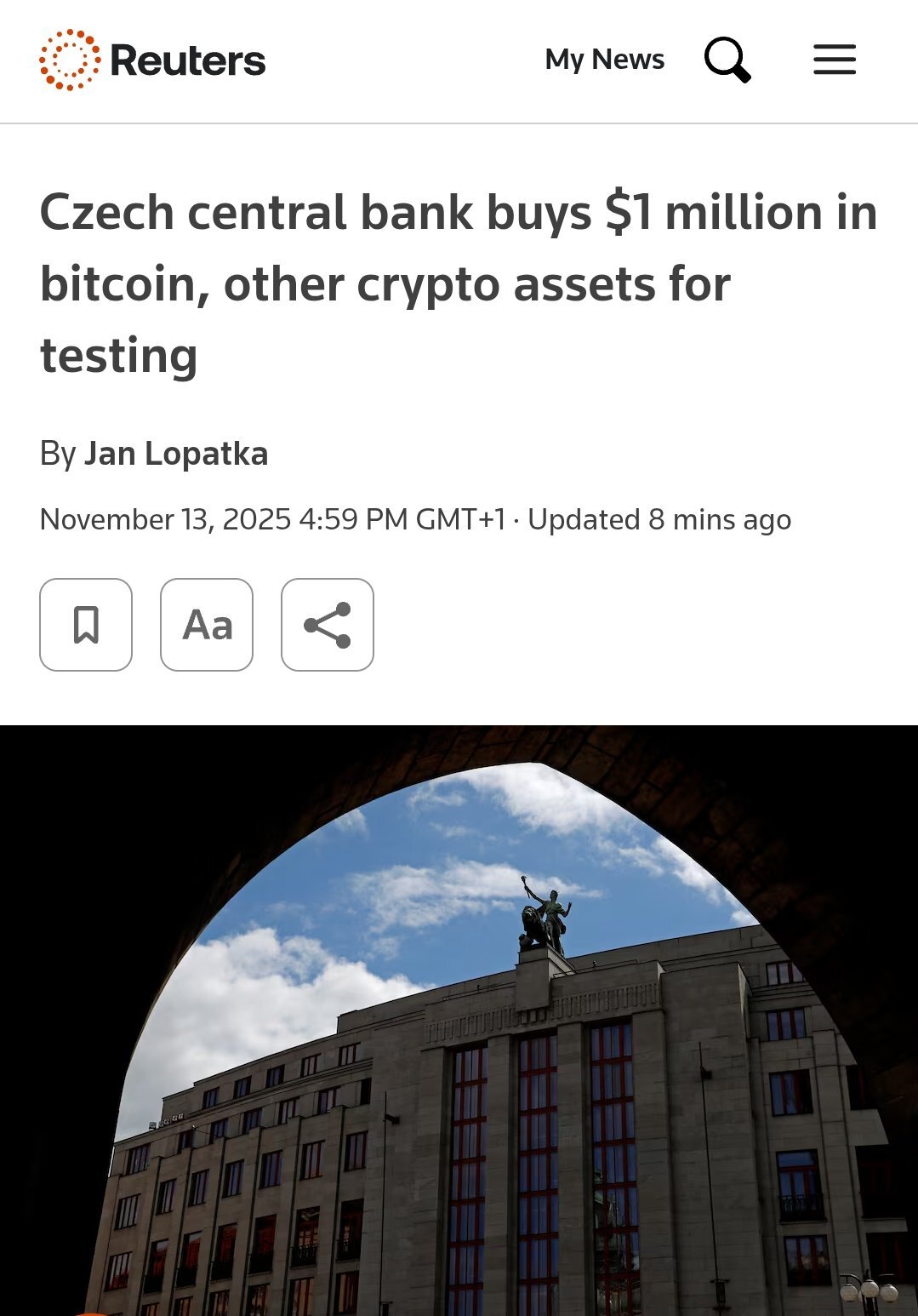Adjust text size with Aa button
This screenshot has height=1316, width=918.
coord(207,625)
